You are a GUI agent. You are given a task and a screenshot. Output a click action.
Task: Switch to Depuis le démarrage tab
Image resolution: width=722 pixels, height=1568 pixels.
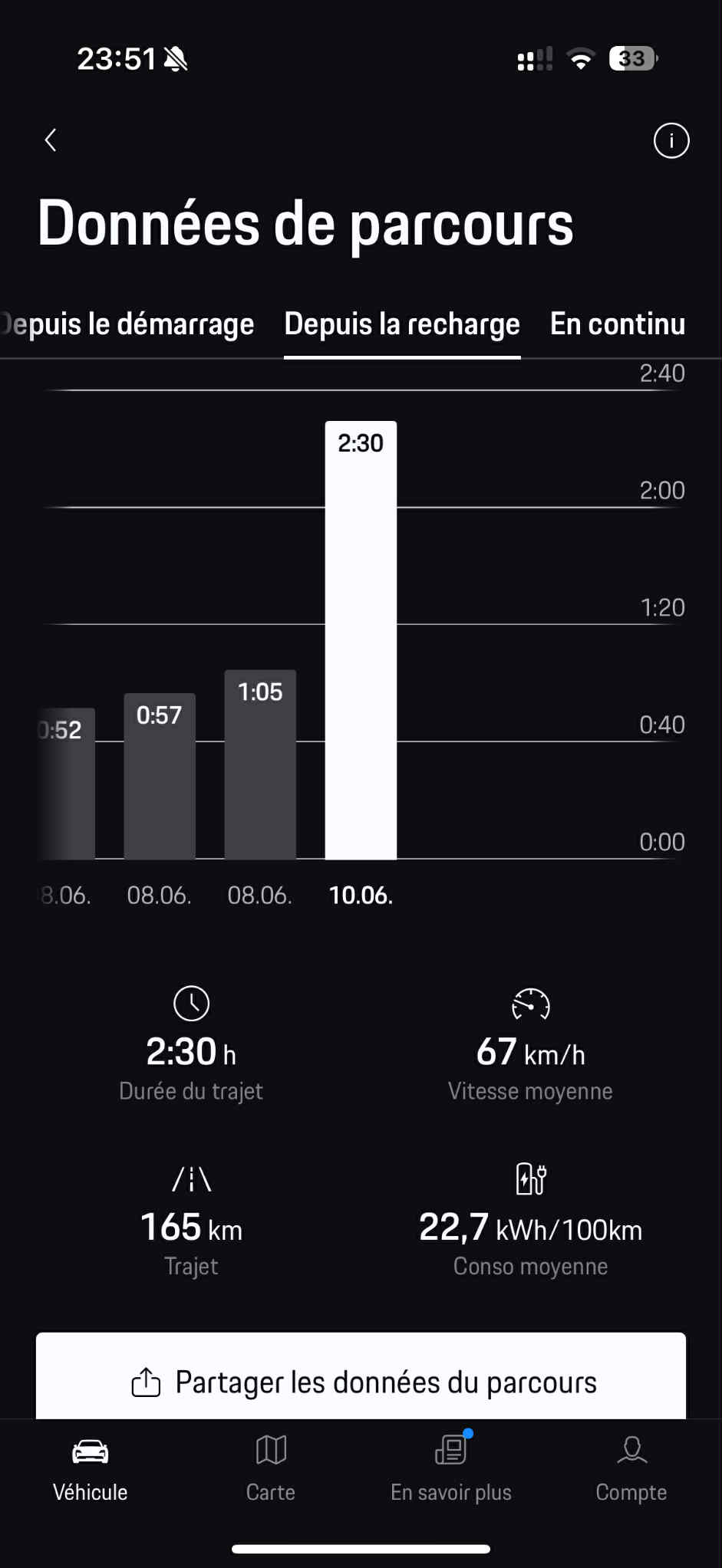[x=127, y=324]
